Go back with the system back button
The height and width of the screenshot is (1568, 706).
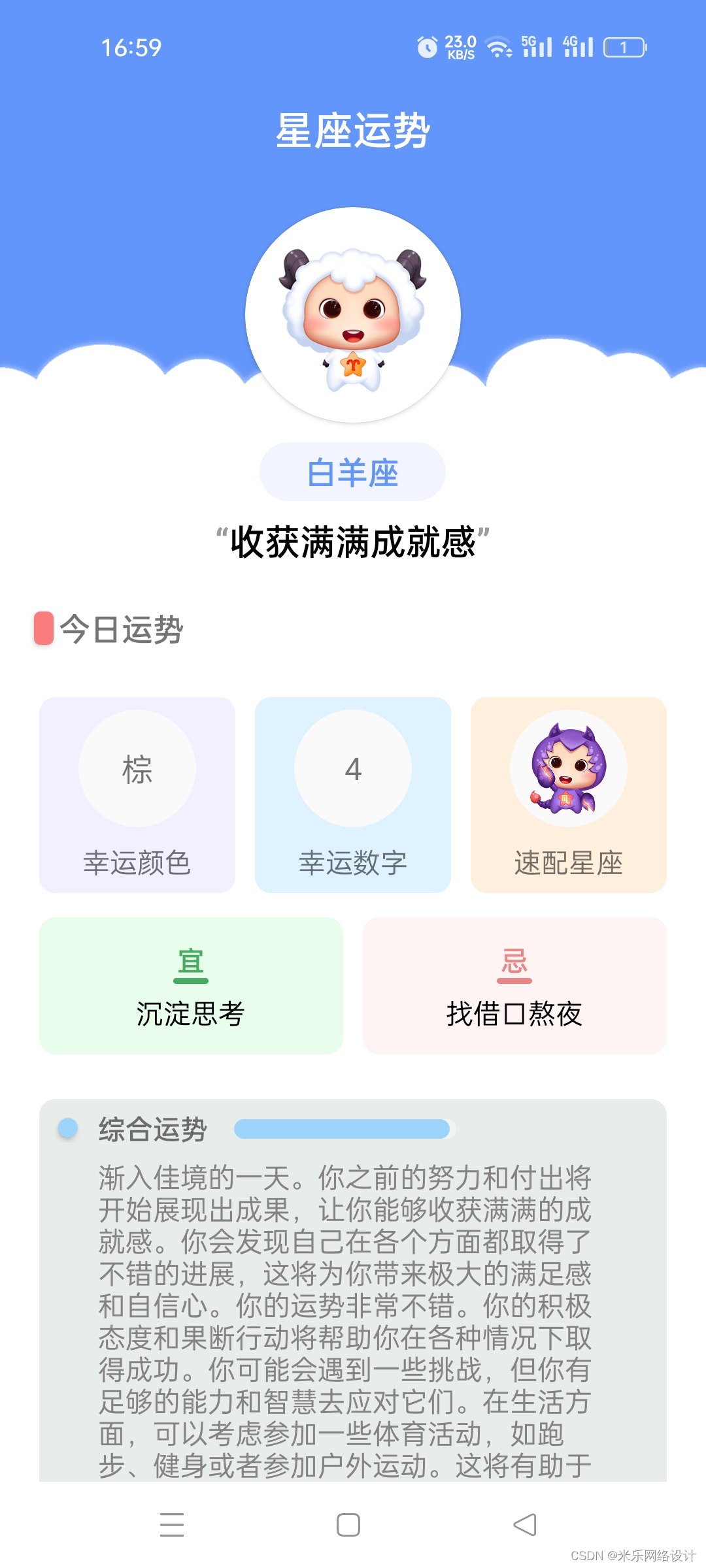(525, 1525)
